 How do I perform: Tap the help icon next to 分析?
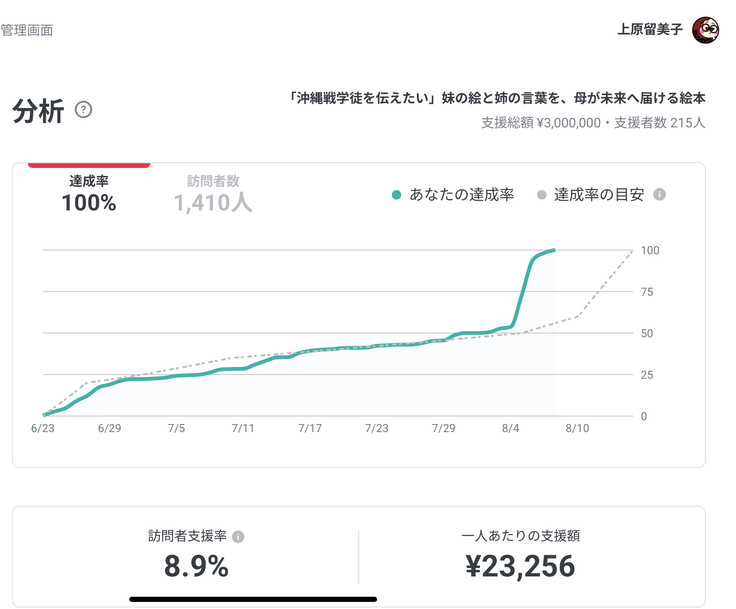point(84,110)
